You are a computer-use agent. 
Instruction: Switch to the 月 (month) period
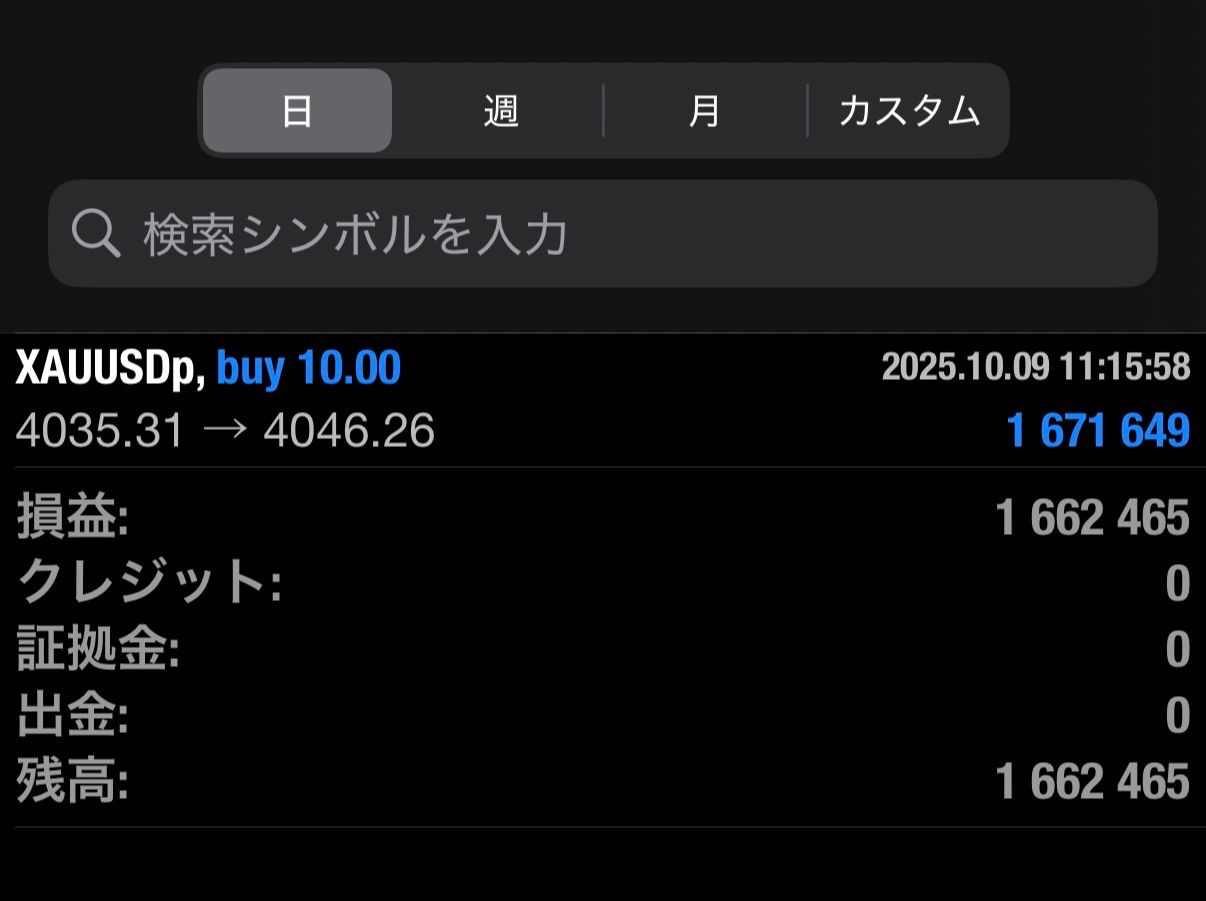tap(705, 111)
